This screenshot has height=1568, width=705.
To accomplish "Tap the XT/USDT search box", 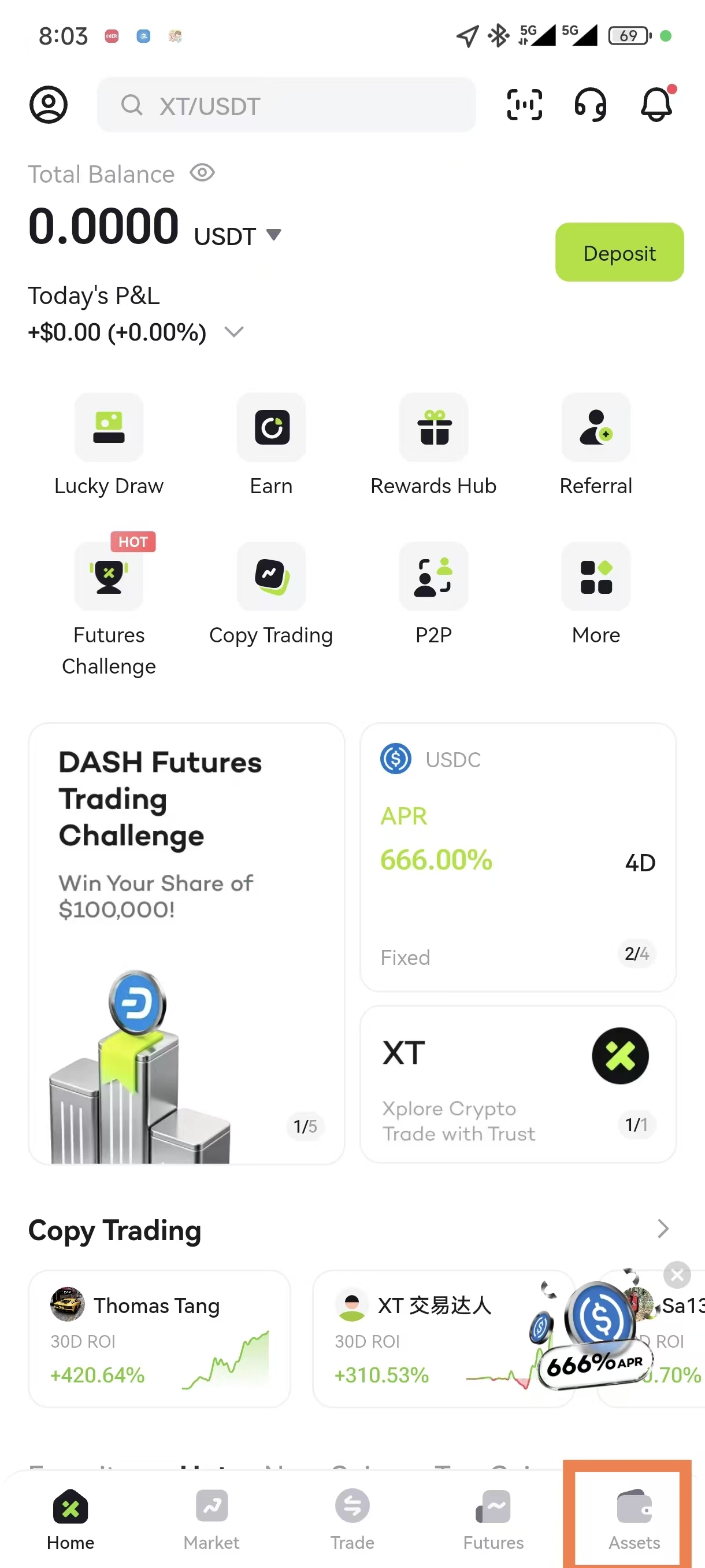I will pos(286,105).
